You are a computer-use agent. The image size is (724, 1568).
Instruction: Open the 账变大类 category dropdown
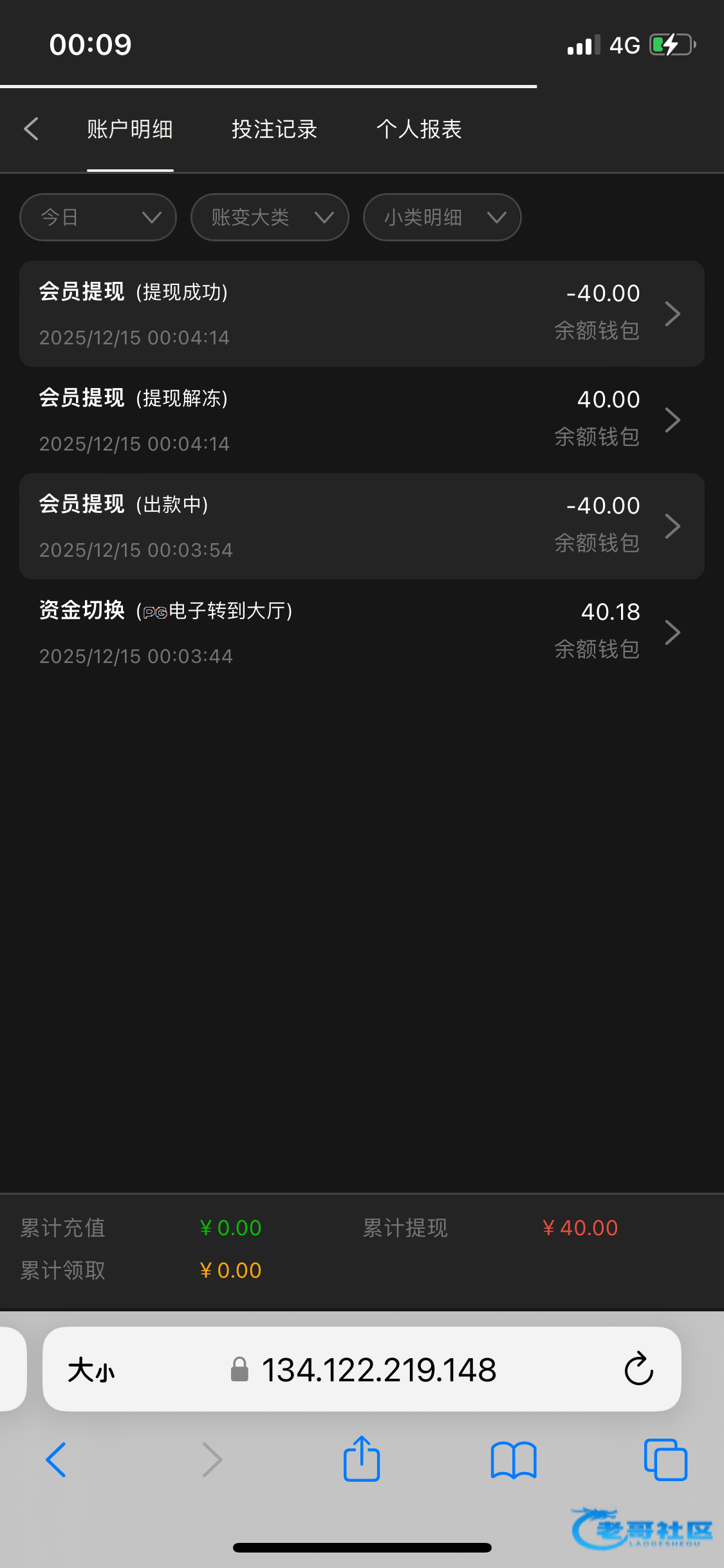click(x=270, y=218)
